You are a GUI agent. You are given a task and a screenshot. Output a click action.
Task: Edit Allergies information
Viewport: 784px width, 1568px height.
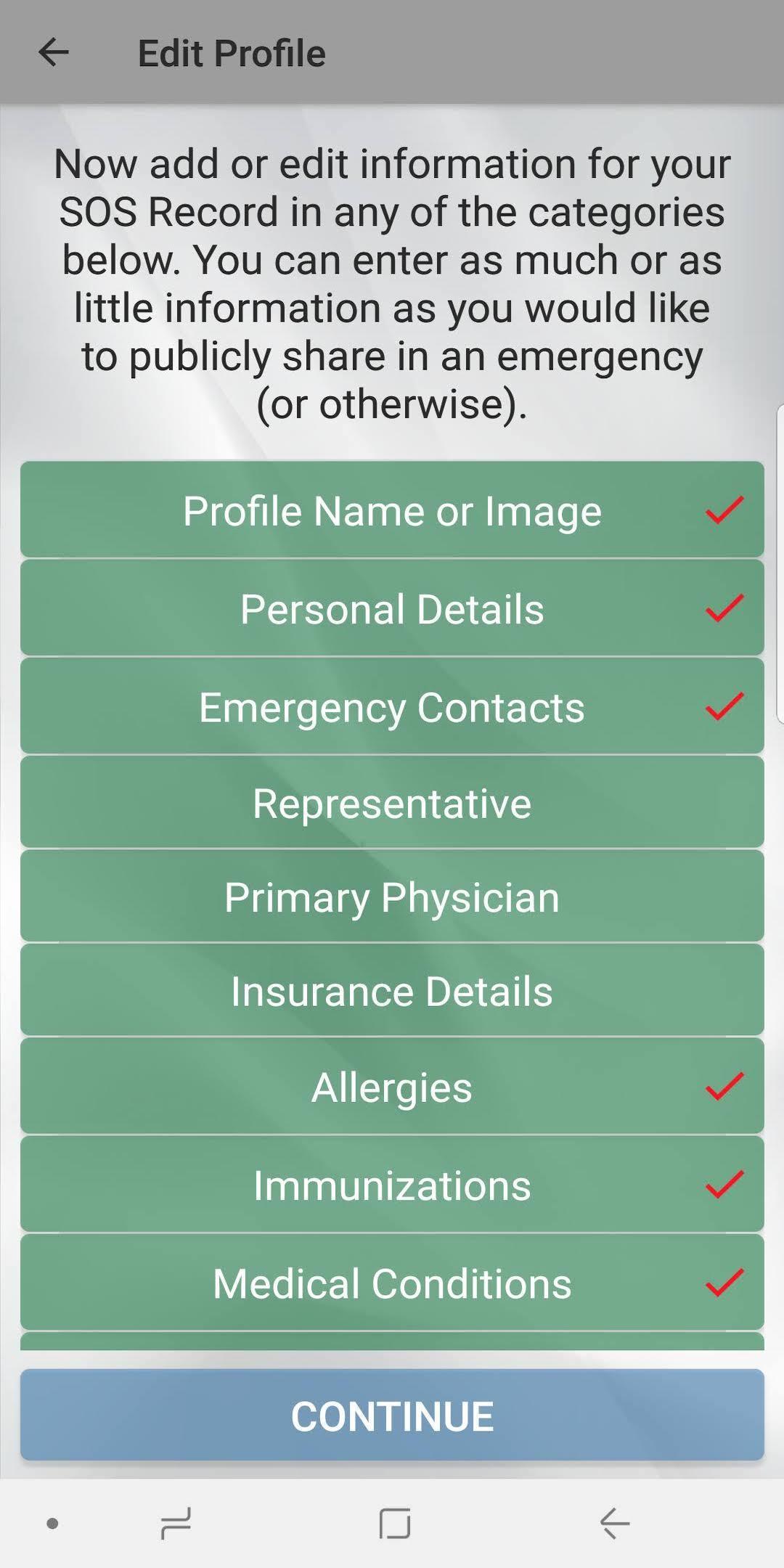(392, 1087)
